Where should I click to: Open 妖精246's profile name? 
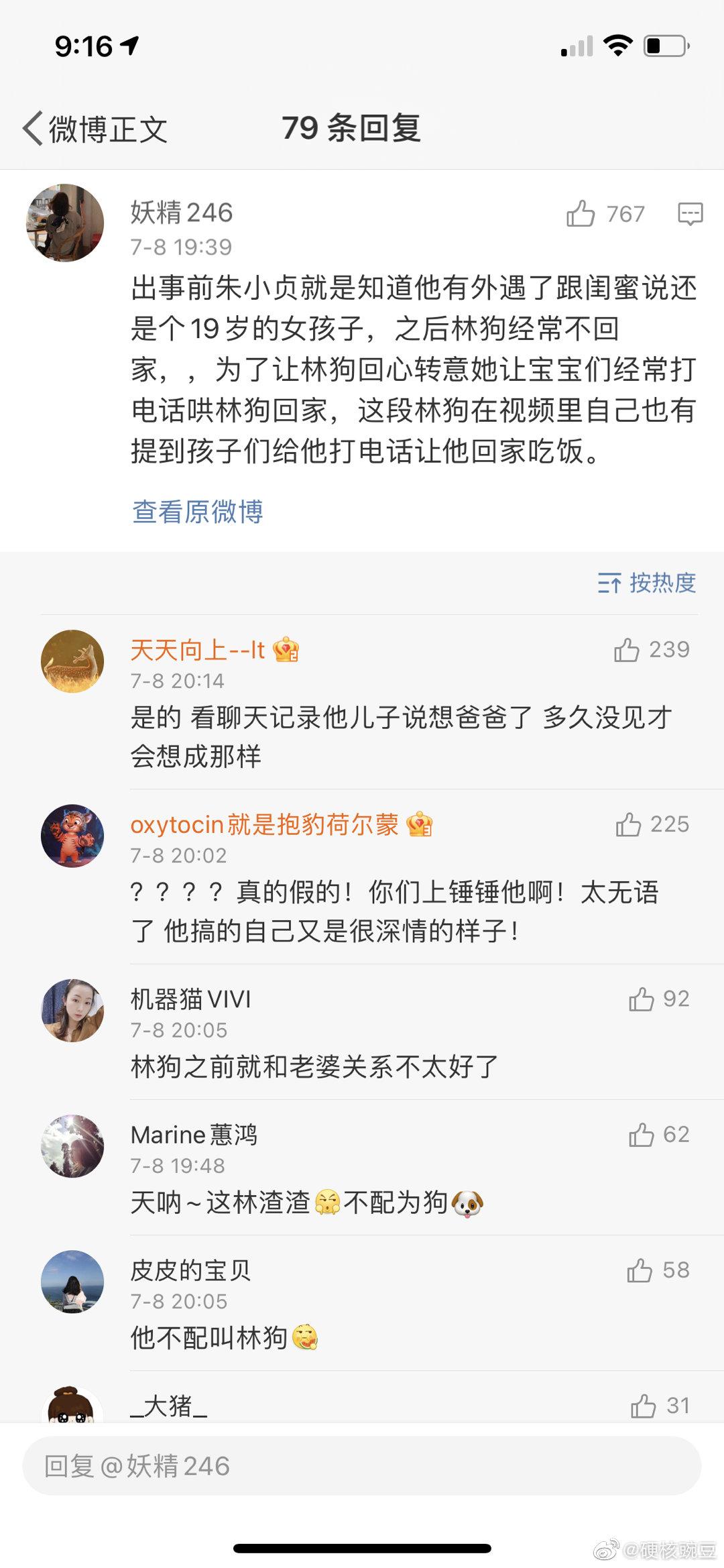click(x=180, y=213)
